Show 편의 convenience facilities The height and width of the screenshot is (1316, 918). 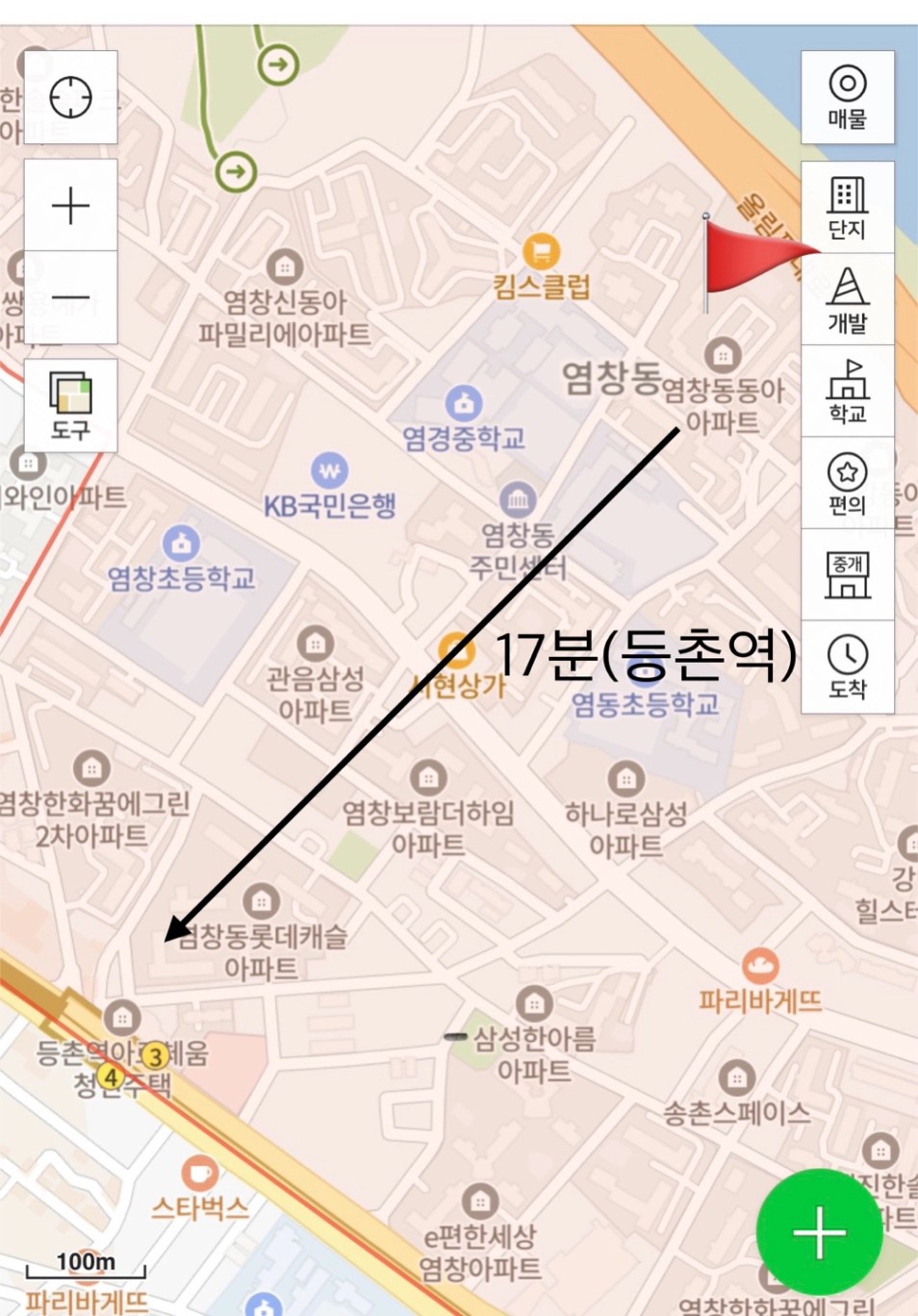pos(847,483)
